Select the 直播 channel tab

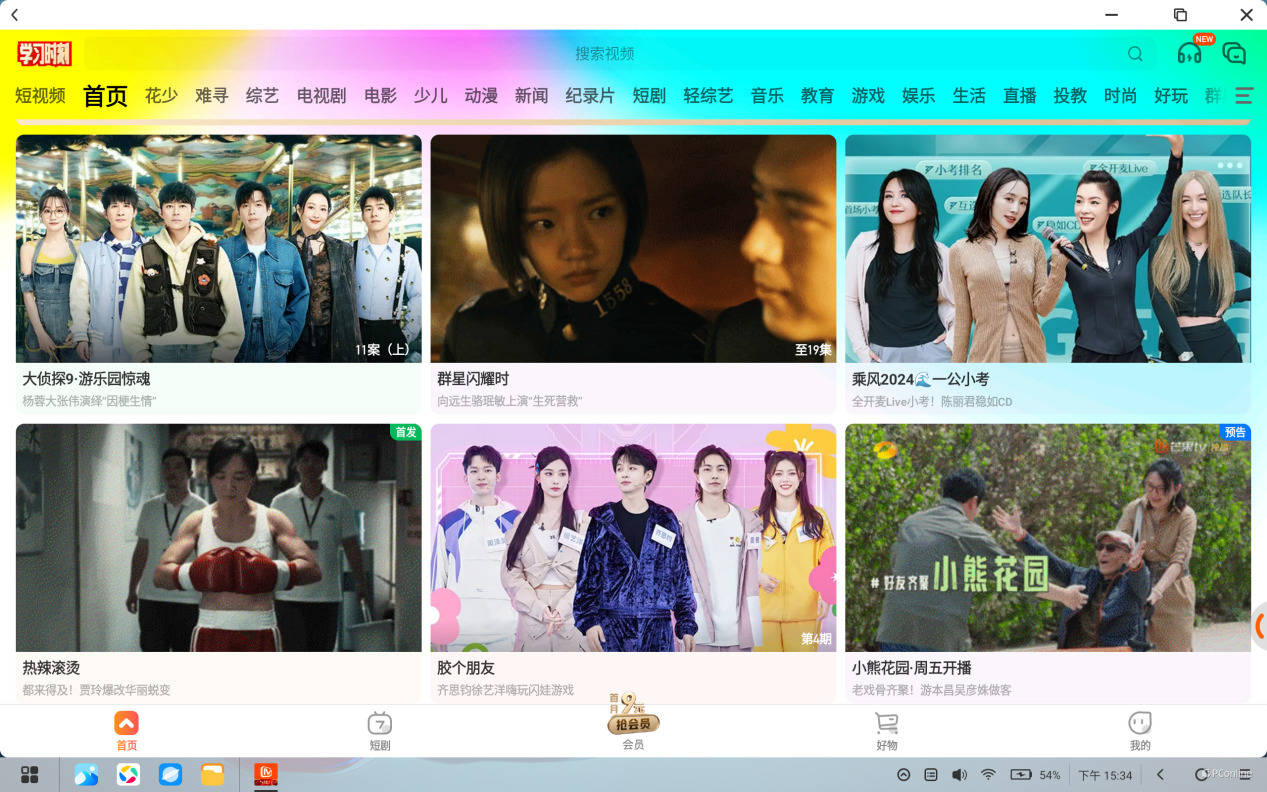click(1019, 96)
